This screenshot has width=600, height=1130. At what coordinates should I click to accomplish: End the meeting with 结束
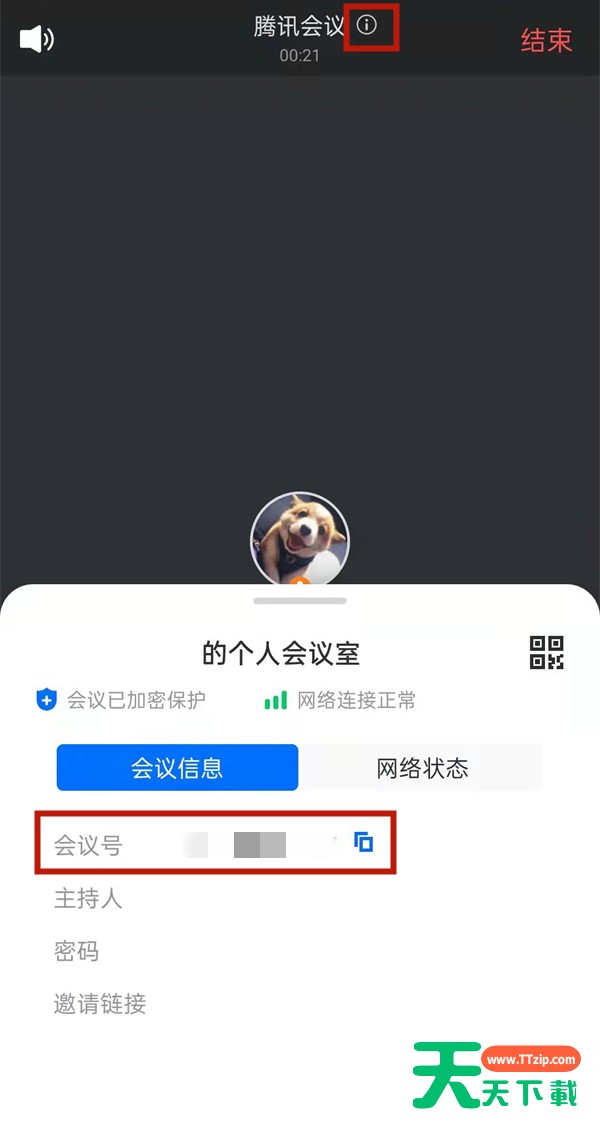(546, 40)
